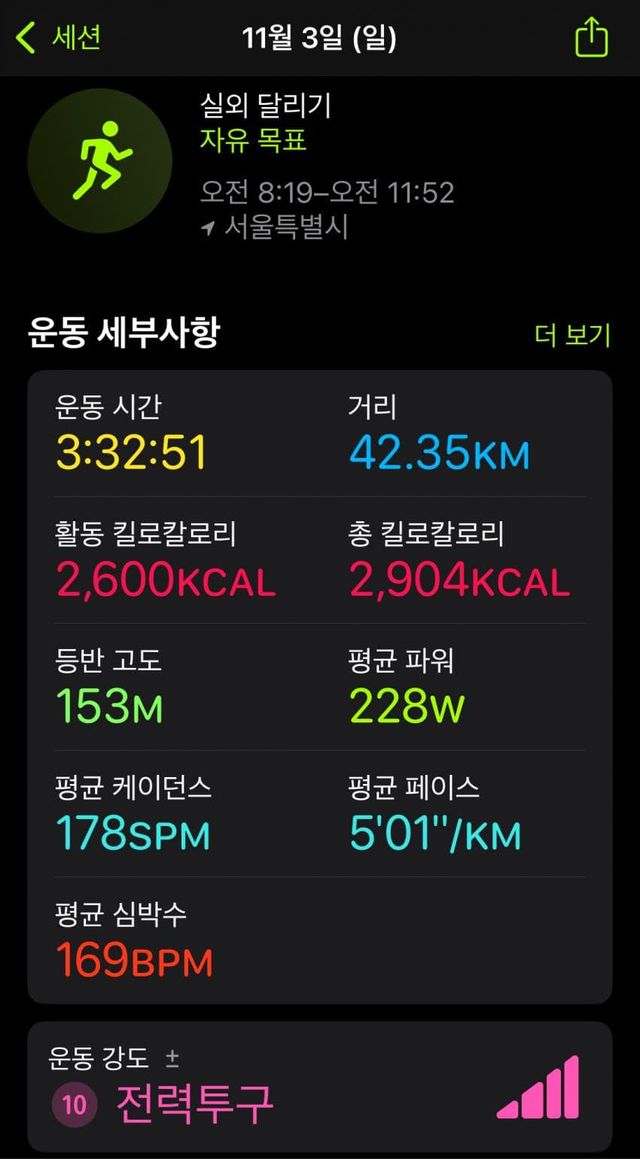Tap 더 보기 for more workout details

pyautogui.click(x=572, y=335)
